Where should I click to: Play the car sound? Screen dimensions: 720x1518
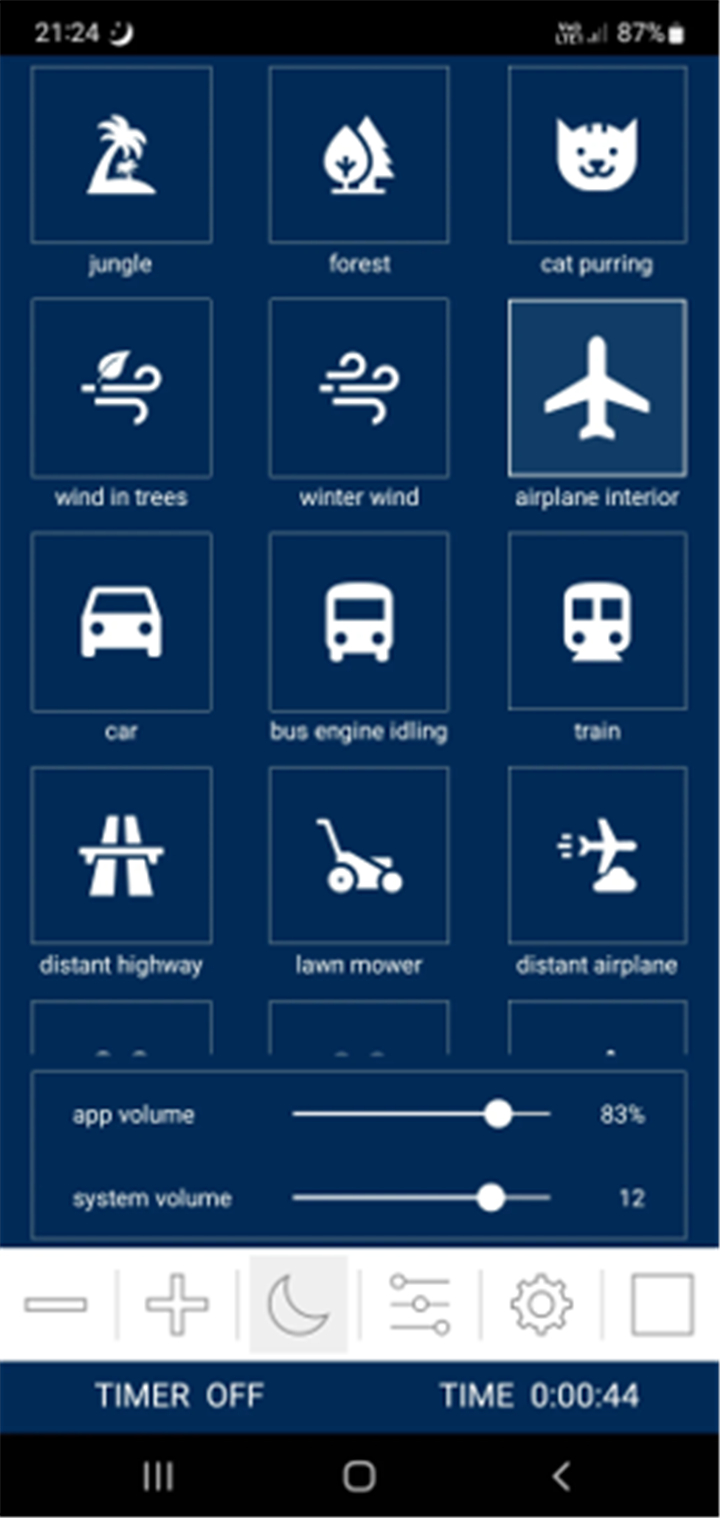point(121,622)
